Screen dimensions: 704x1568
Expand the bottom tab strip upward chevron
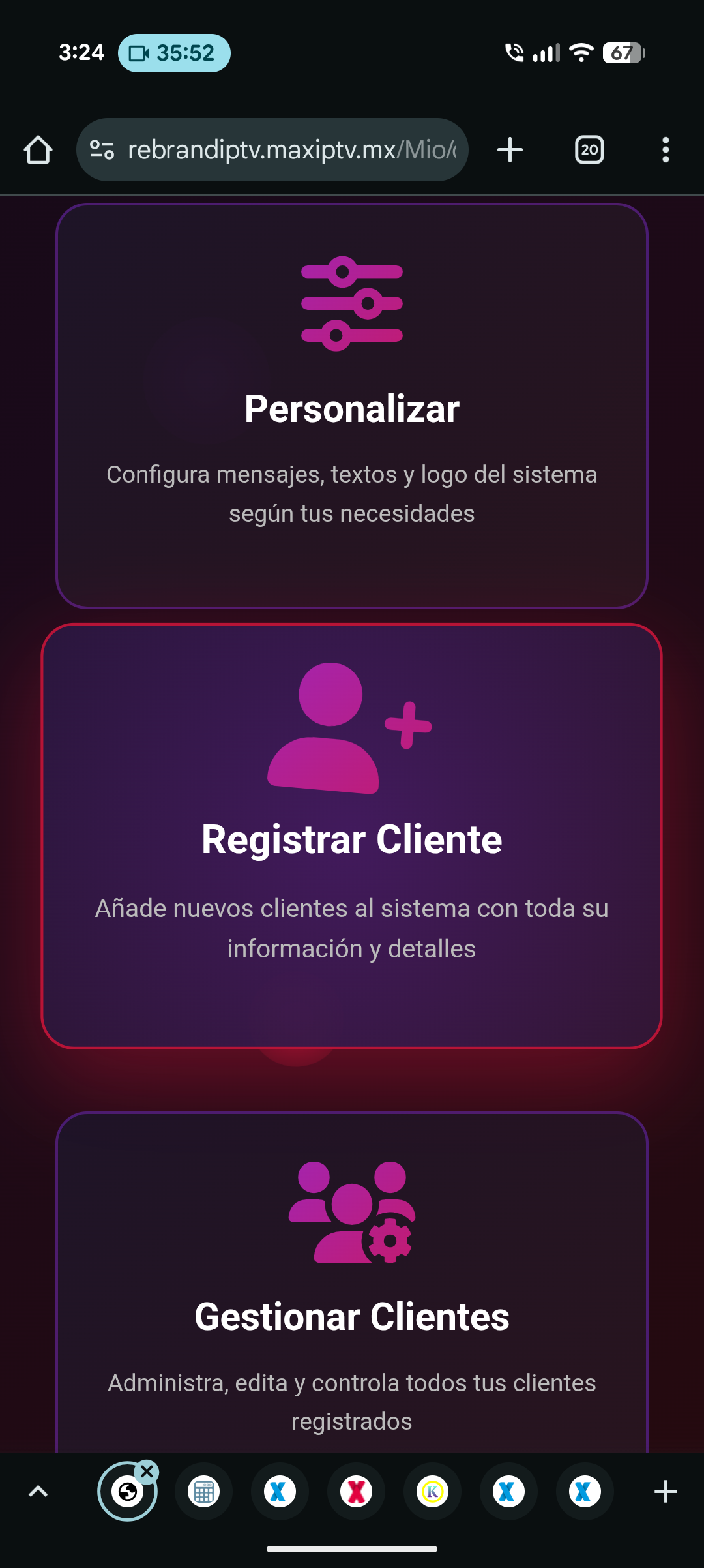(x=38, y=1491)
